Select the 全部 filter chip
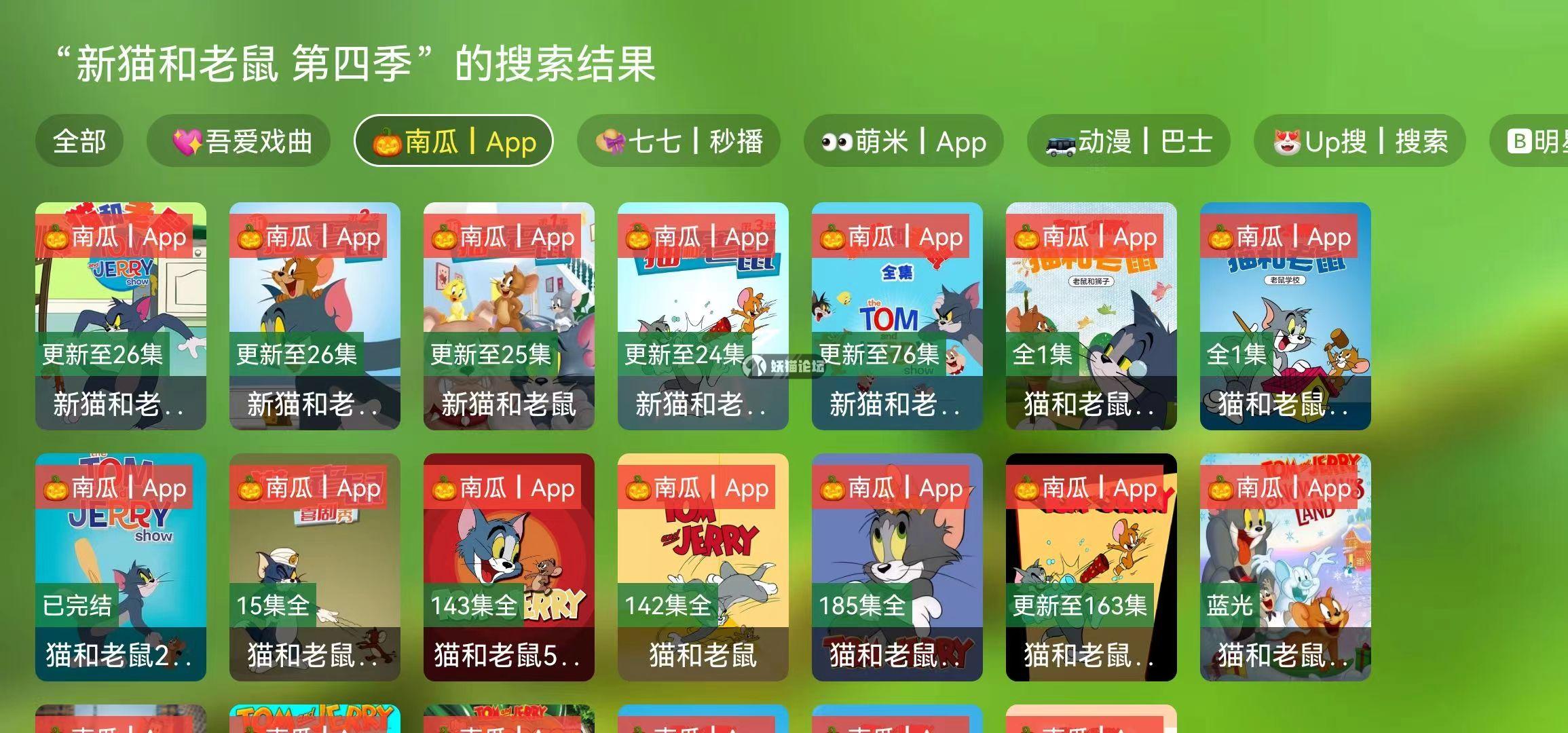 coord(79,141)
